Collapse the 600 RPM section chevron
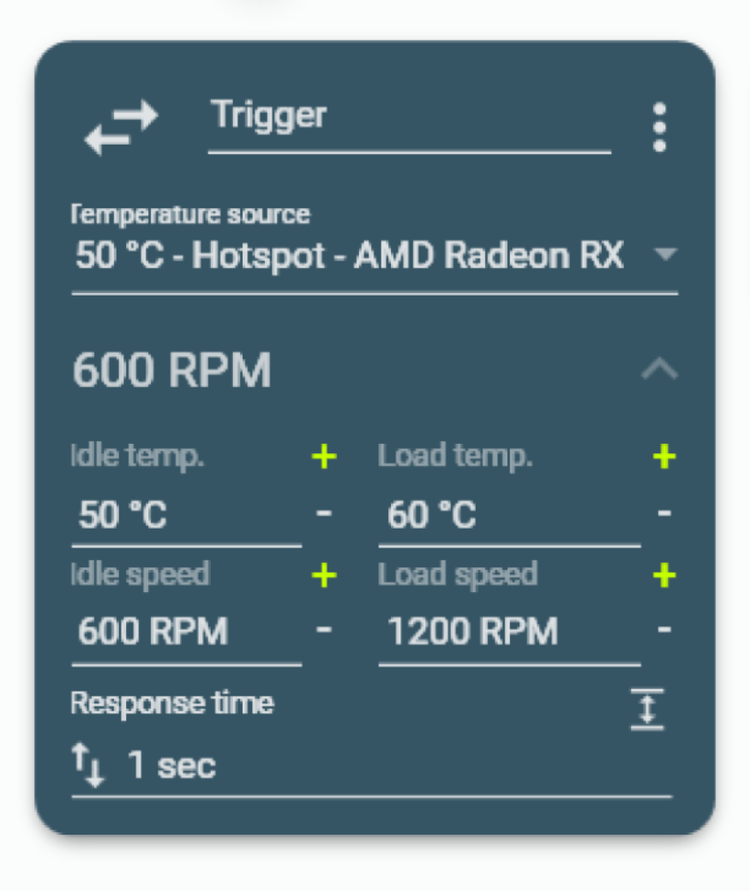The image size is (750, 891). (659, 370)
